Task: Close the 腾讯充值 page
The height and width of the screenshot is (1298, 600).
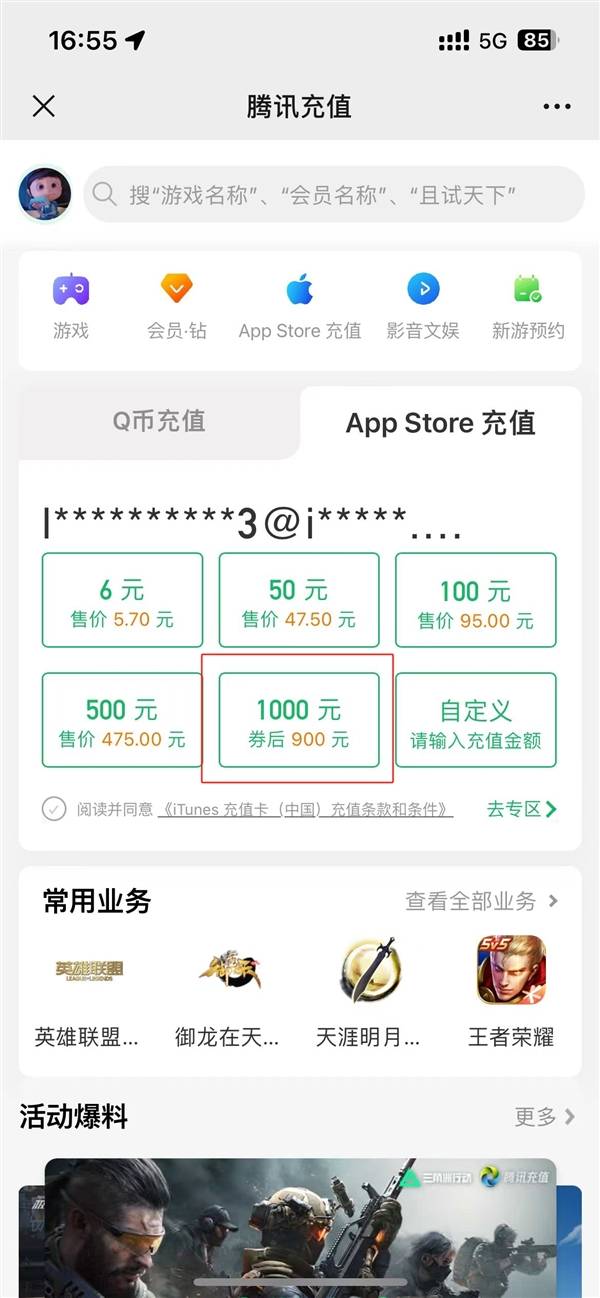Action: pos(43,106)
